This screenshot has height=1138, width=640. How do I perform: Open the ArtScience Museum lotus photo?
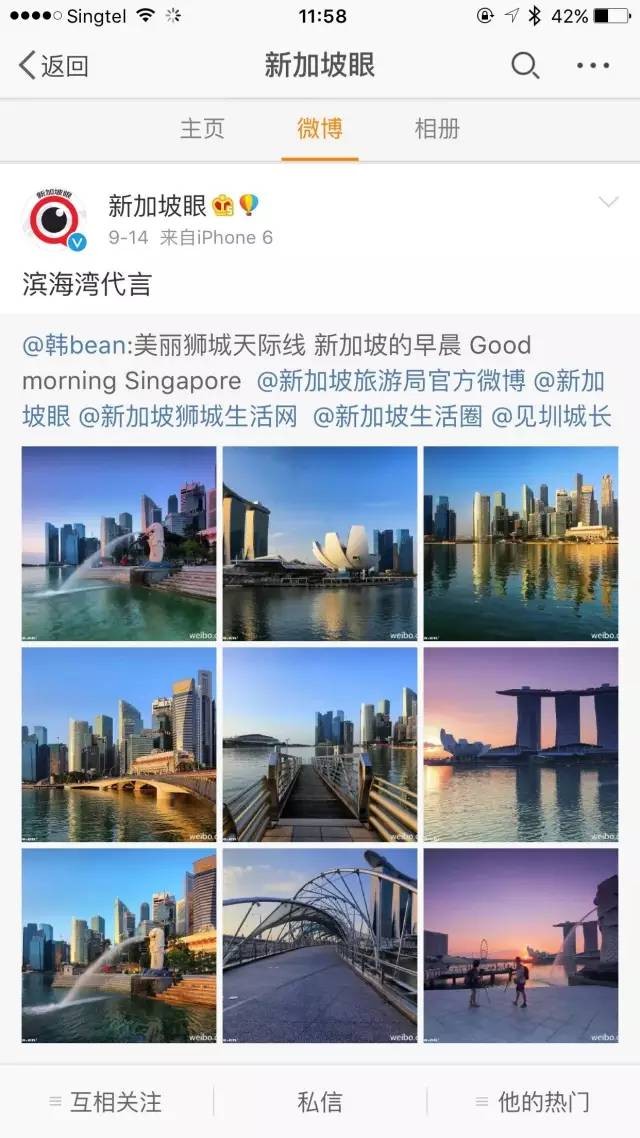click(x=319, y=543)
